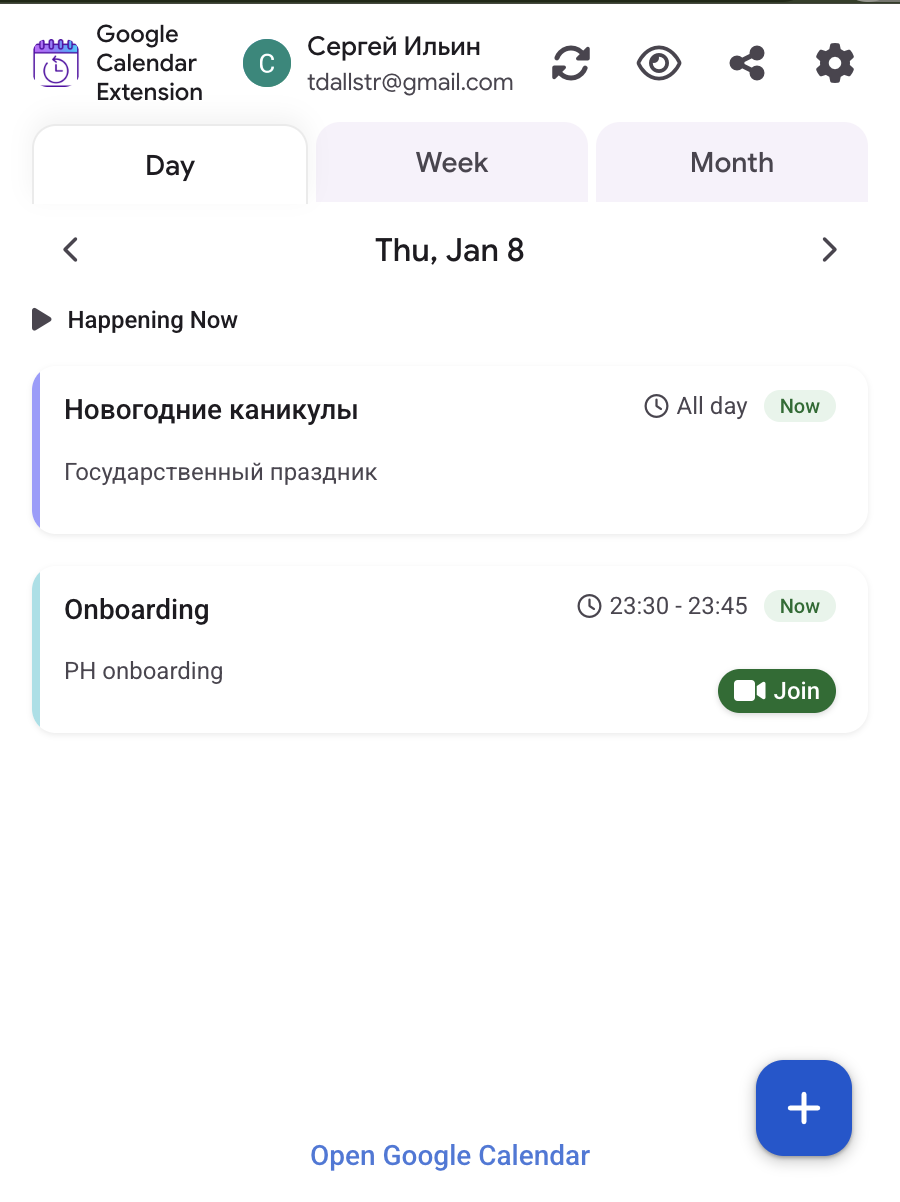Click the Now badge on Onboarding
The width and height of the screenshot is (900, 1202).
tap(799, 606)
